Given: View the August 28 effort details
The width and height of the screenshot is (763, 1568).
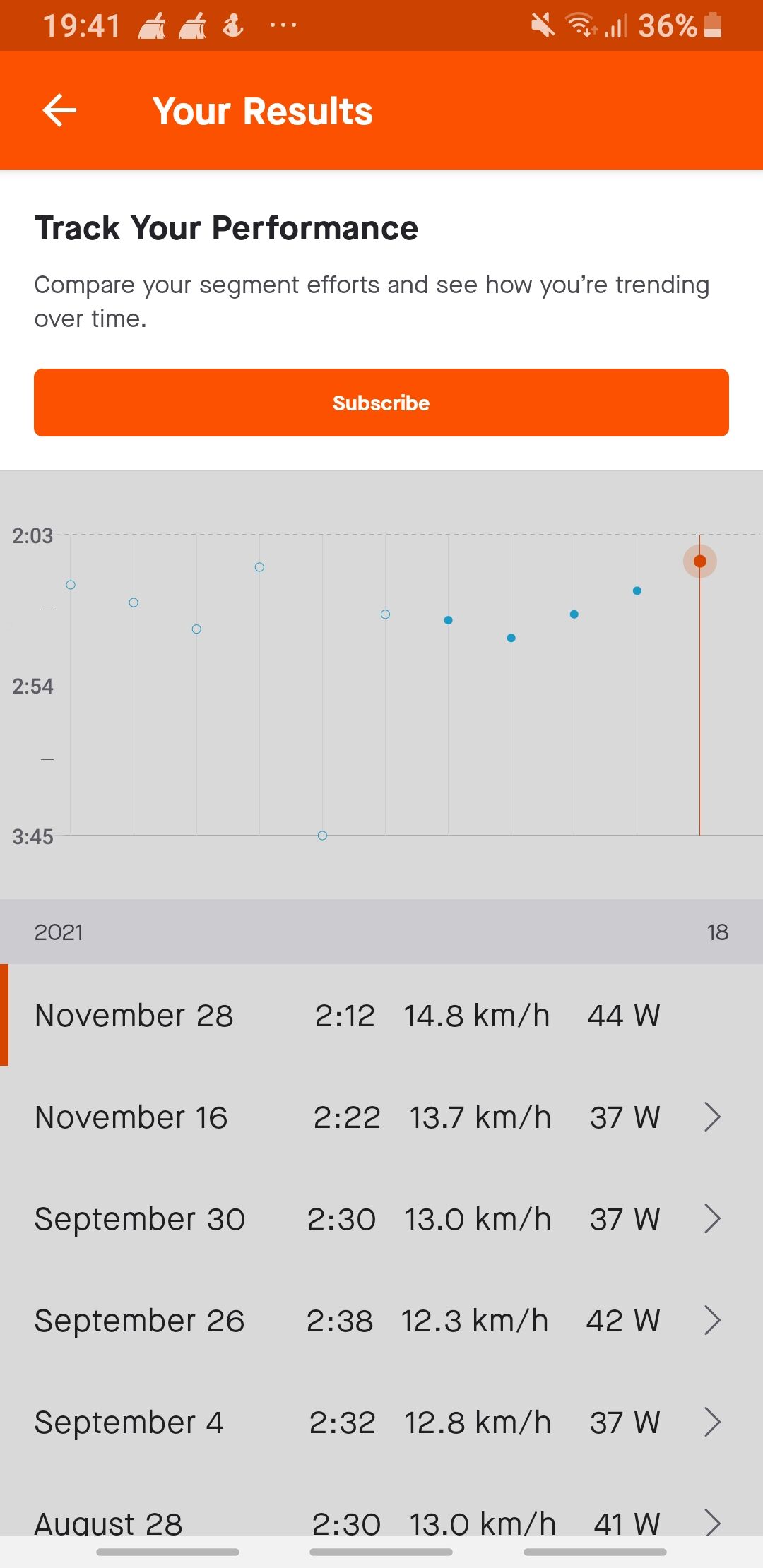Looking at the screenshot, I should pos(381,1521).
